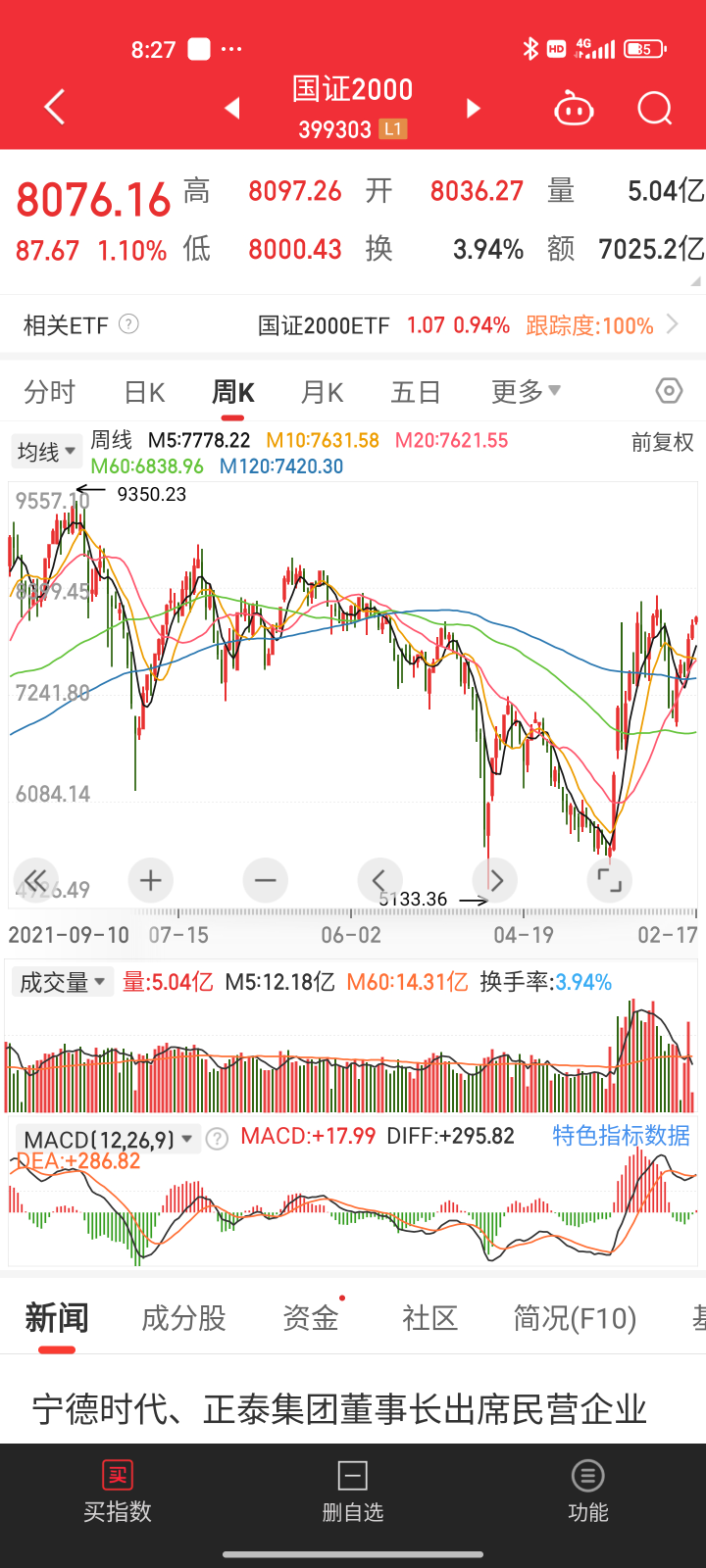
Task: Go back from the 国证2000 page
Action: (x=55, y=107)
